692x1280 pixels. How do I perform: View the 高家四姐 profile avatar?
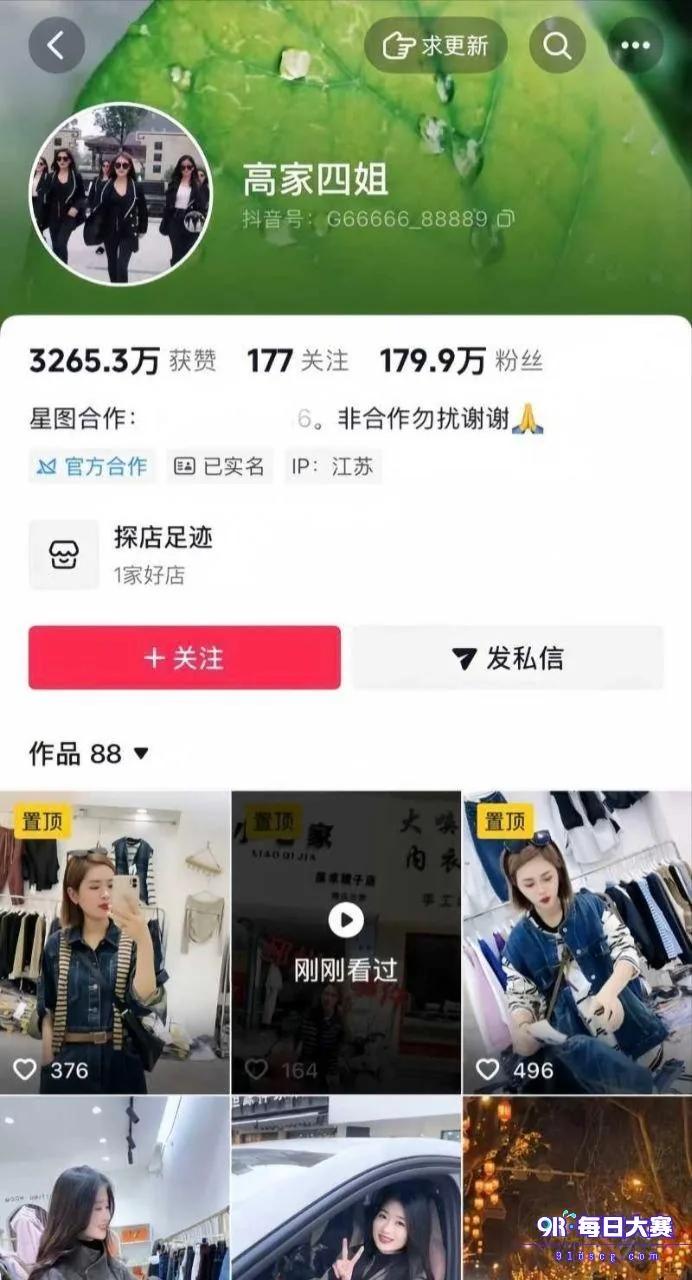coord(120,194)
